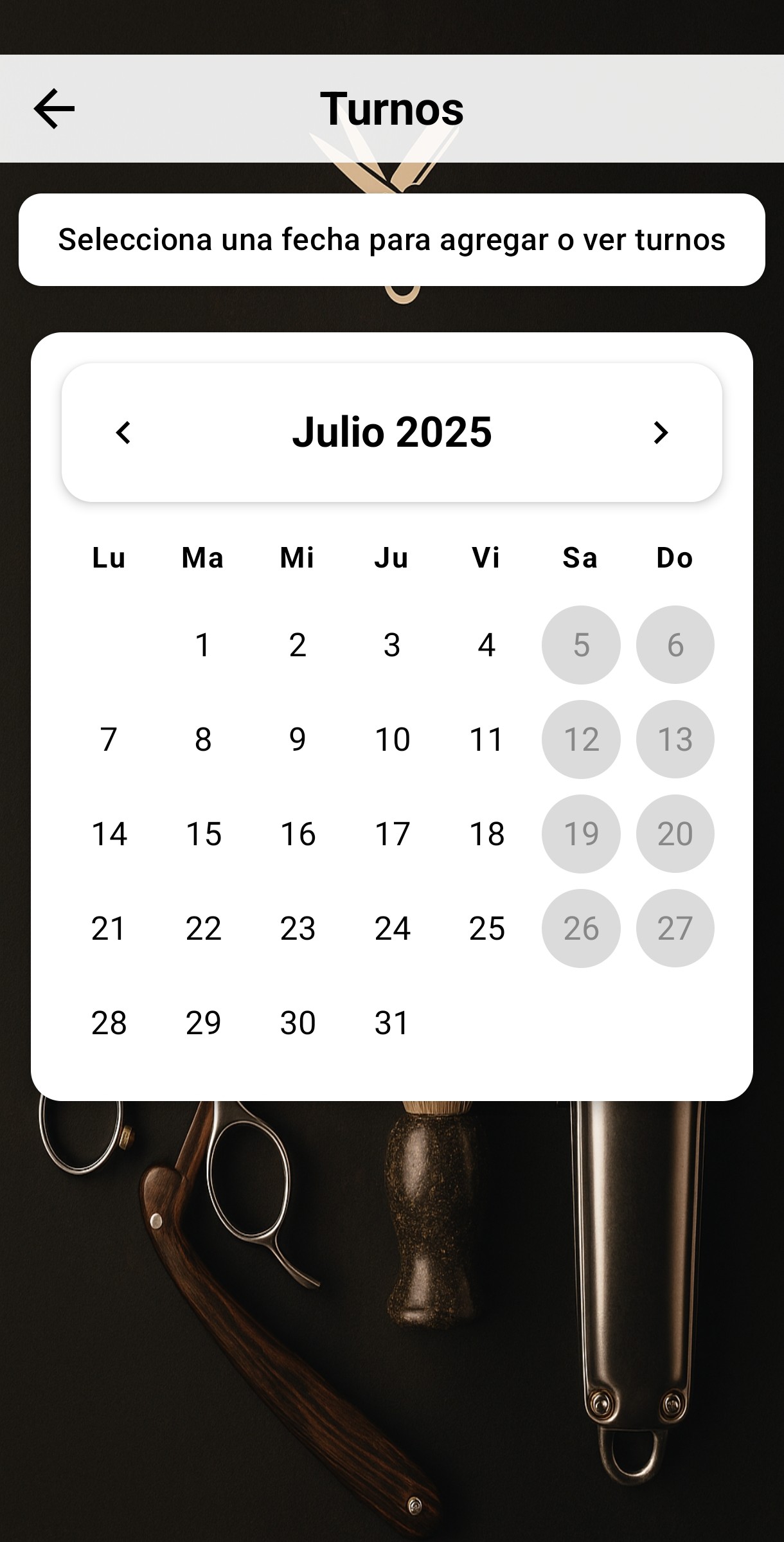Open turnos for July 24
Viewport: 784px width, 1542px height.
[x=392, y=928]
